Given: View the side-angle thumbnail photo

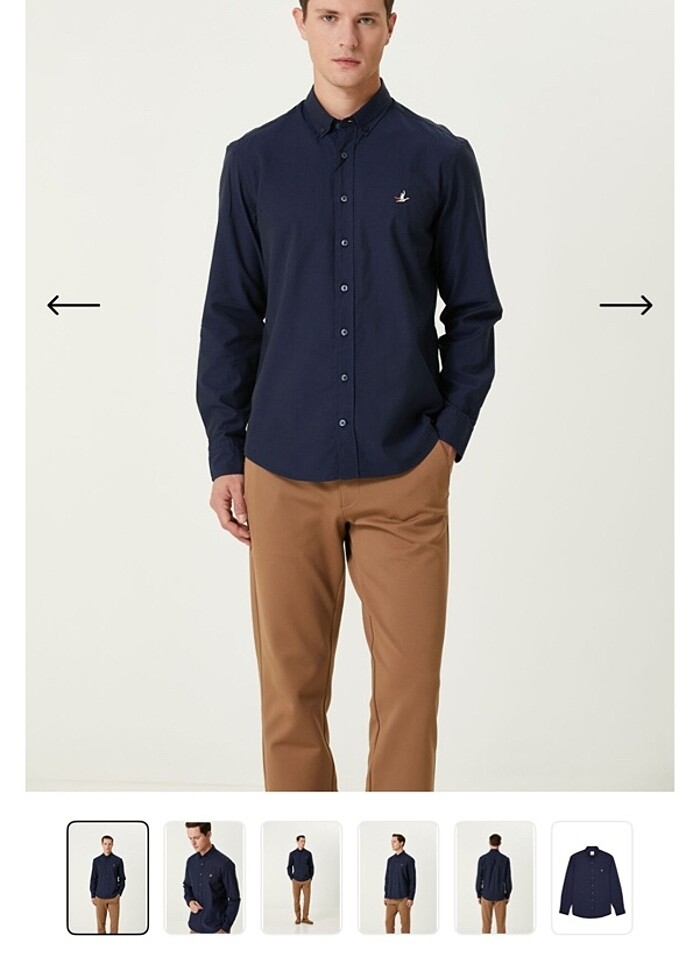Looking at the screenshot, I should (398, 877).
